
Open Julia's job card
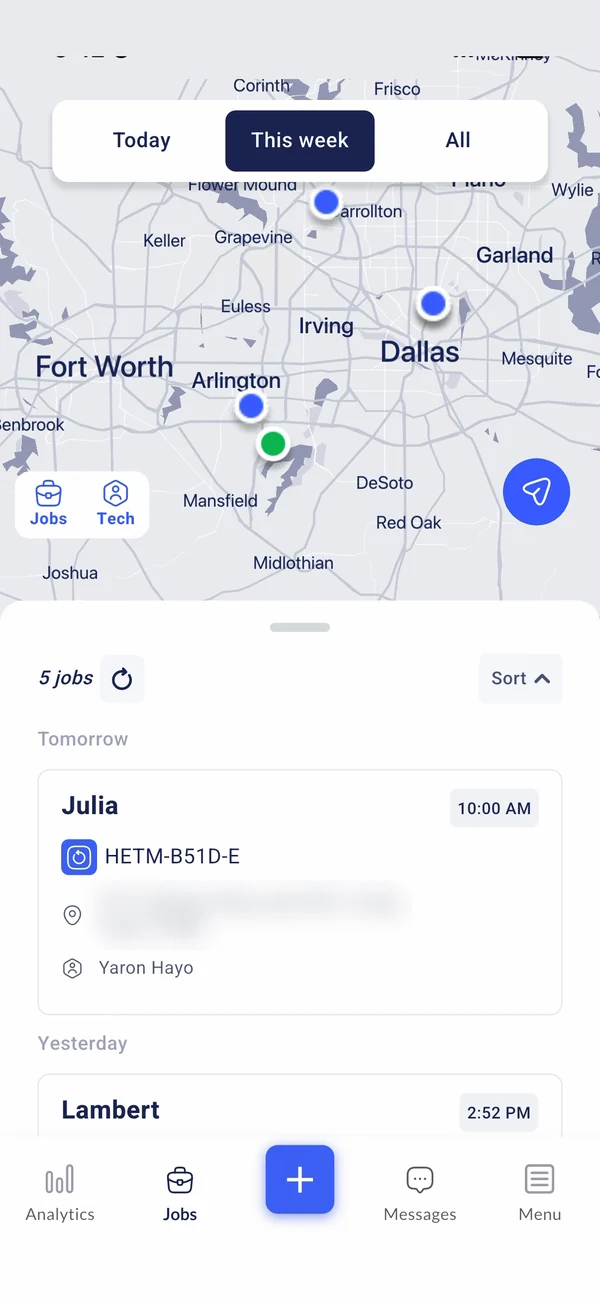pyautogui.click(x=300, y=892)
